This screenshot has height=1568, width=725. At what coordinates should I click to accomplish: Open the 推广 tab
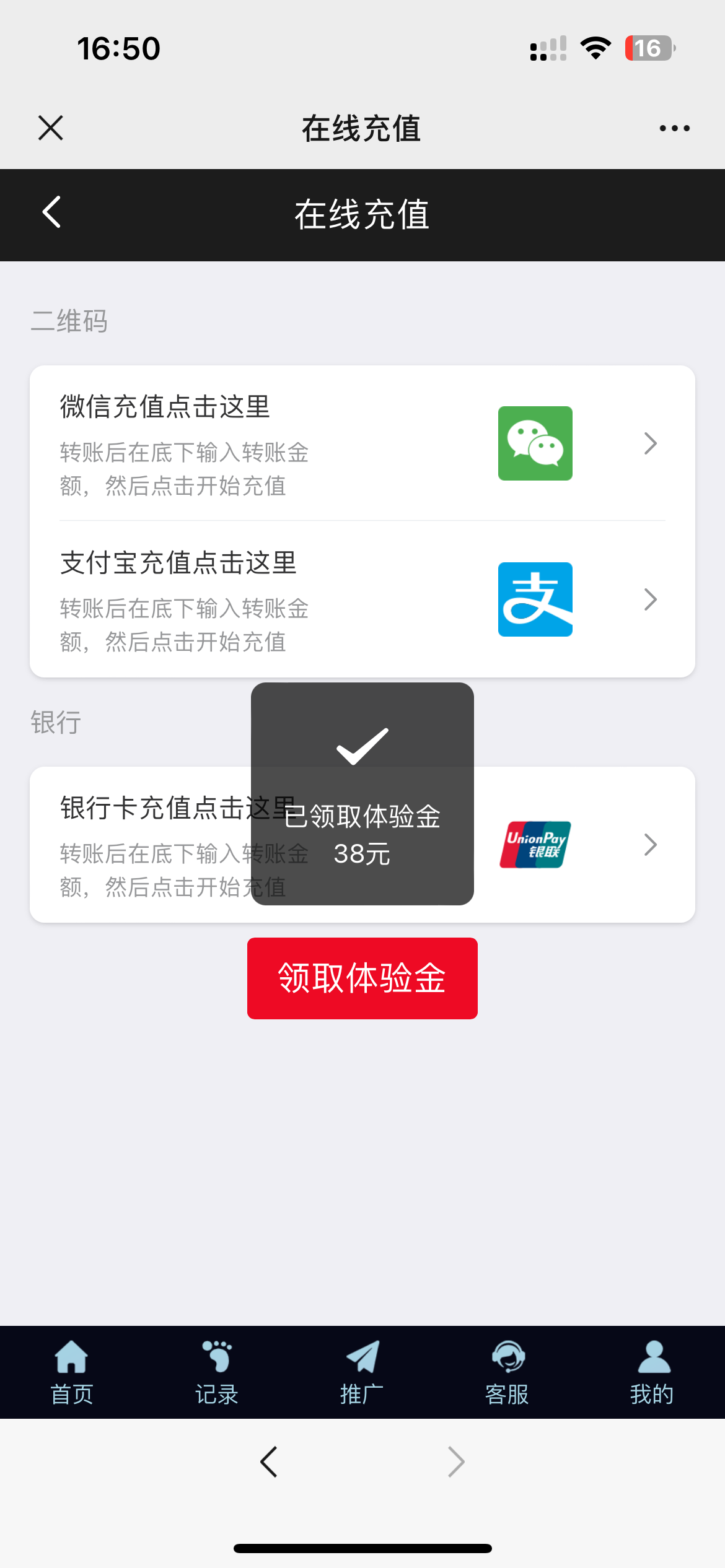[x=362, y=1373]
